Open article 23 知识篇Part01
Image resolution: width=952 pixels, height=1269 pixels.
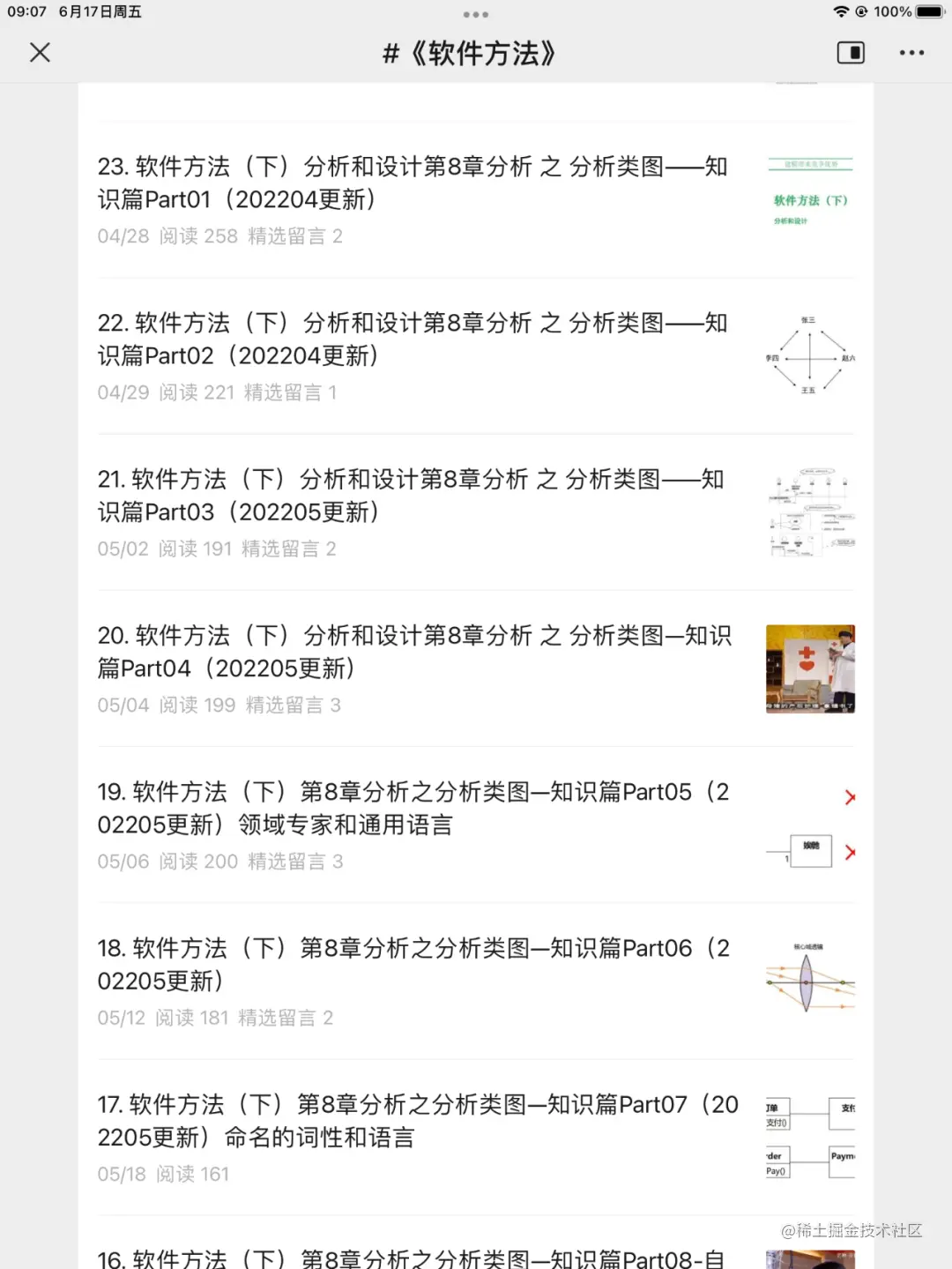tap(413, 183)
